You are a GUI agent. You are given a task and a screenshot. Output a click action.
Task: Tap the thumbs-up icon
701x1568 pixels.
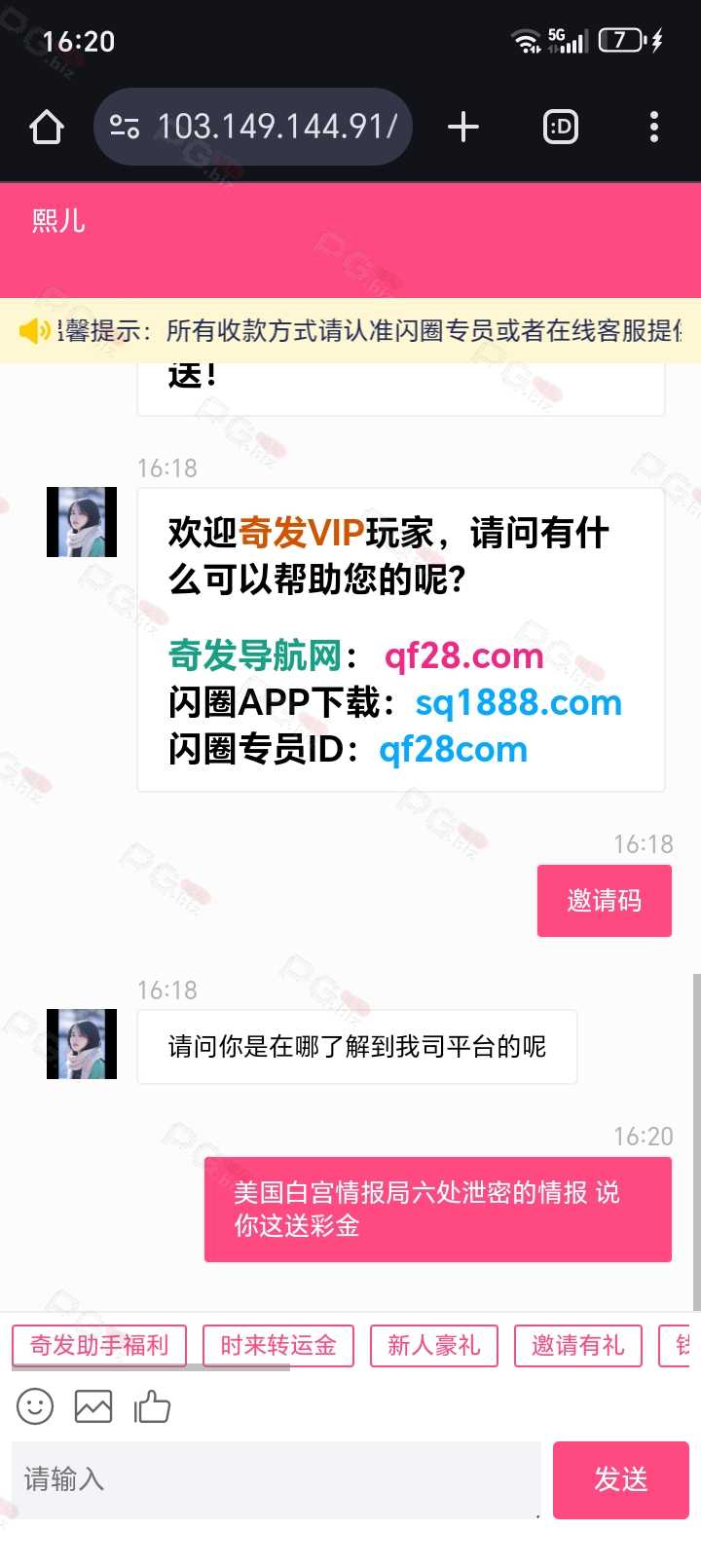[x=152, y=1406]
